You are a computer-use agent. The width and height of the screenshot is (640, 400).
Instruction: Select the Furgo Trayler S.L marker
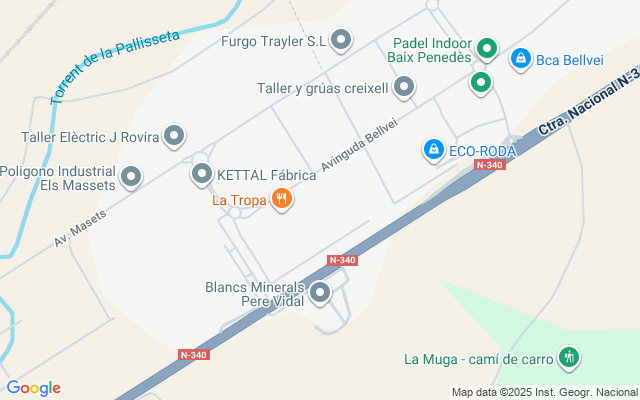click(x=341, y=41)
